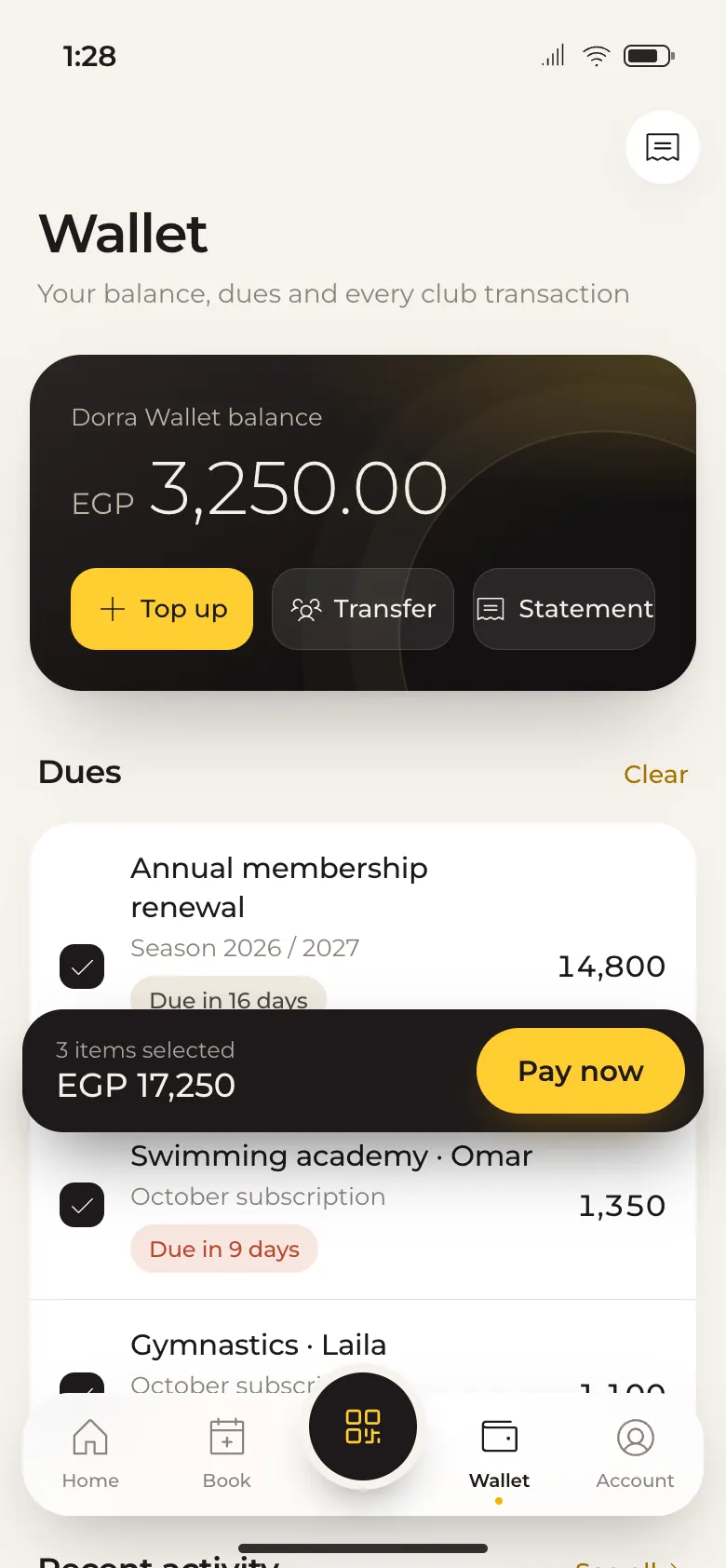The image size is (726, 1568).
Task: Open the QR scanner center button
Action: pos(363,1426)
